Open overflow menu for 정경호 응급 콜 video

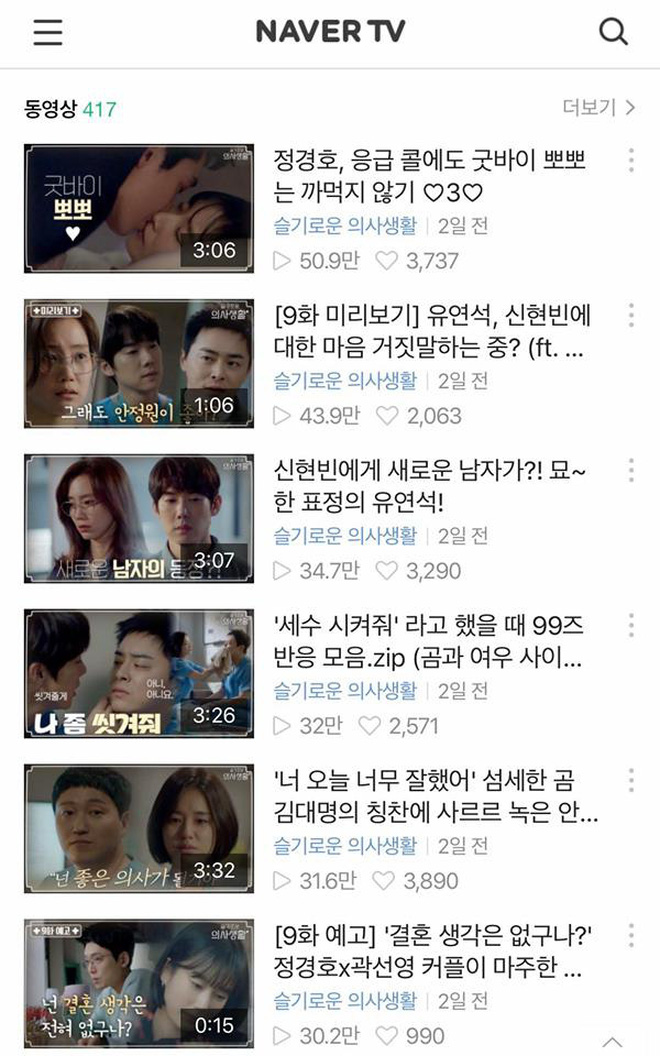click(631, 160)
